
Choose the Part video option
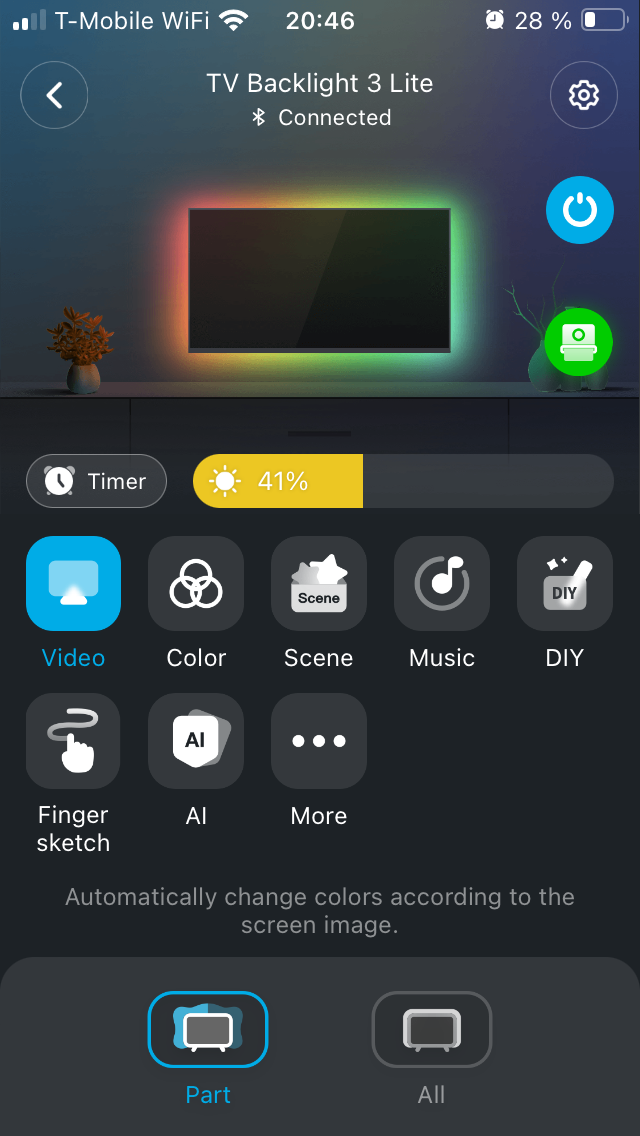208,1030
